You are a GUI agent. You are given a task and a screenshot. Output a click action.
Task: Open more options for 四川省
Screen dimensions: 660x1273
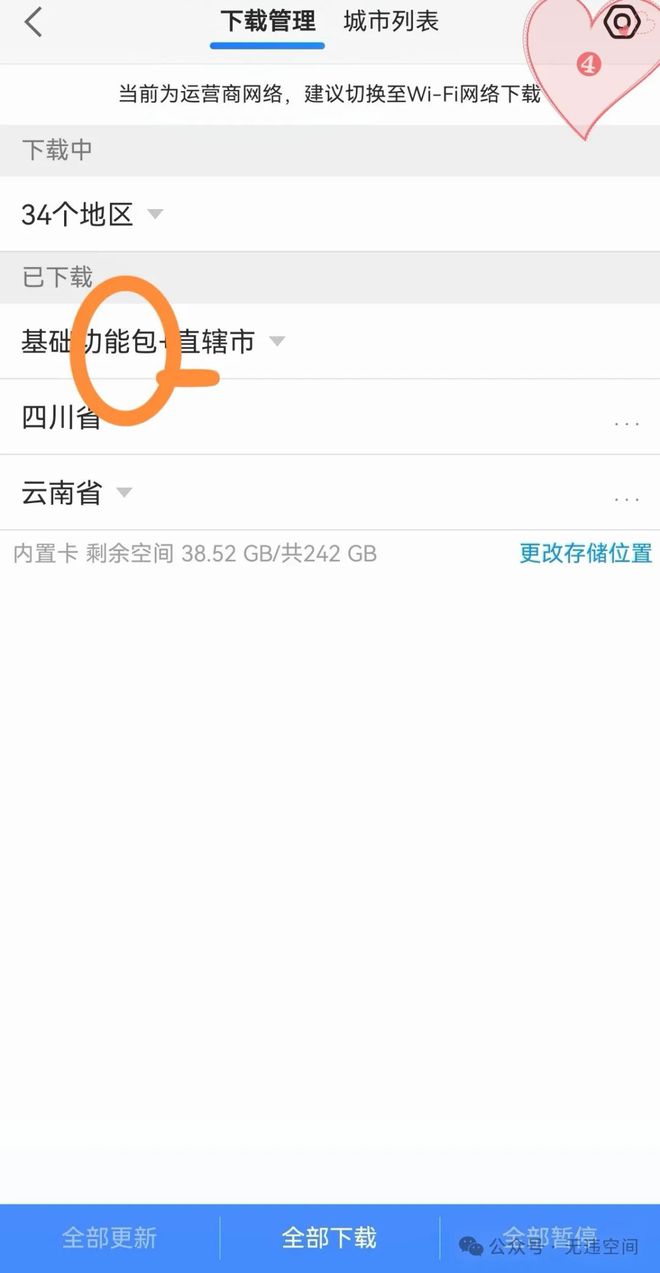point(627,422)
